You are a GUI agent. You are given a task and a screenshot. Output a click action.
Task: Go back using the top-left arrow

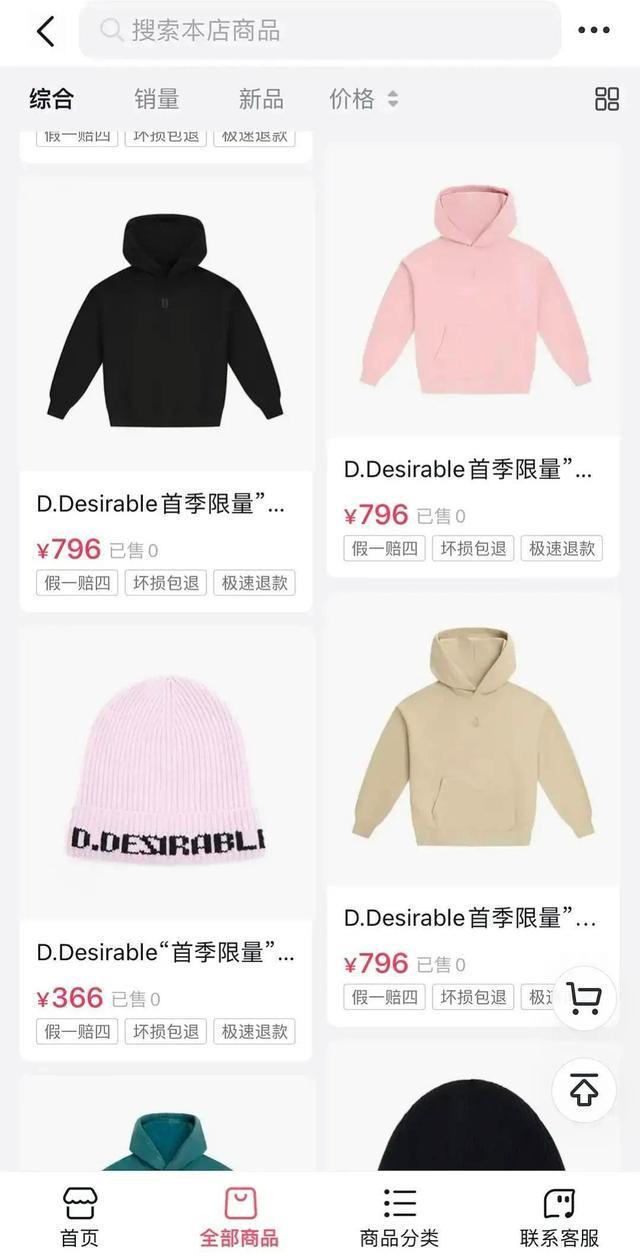[x=45, y=31]
